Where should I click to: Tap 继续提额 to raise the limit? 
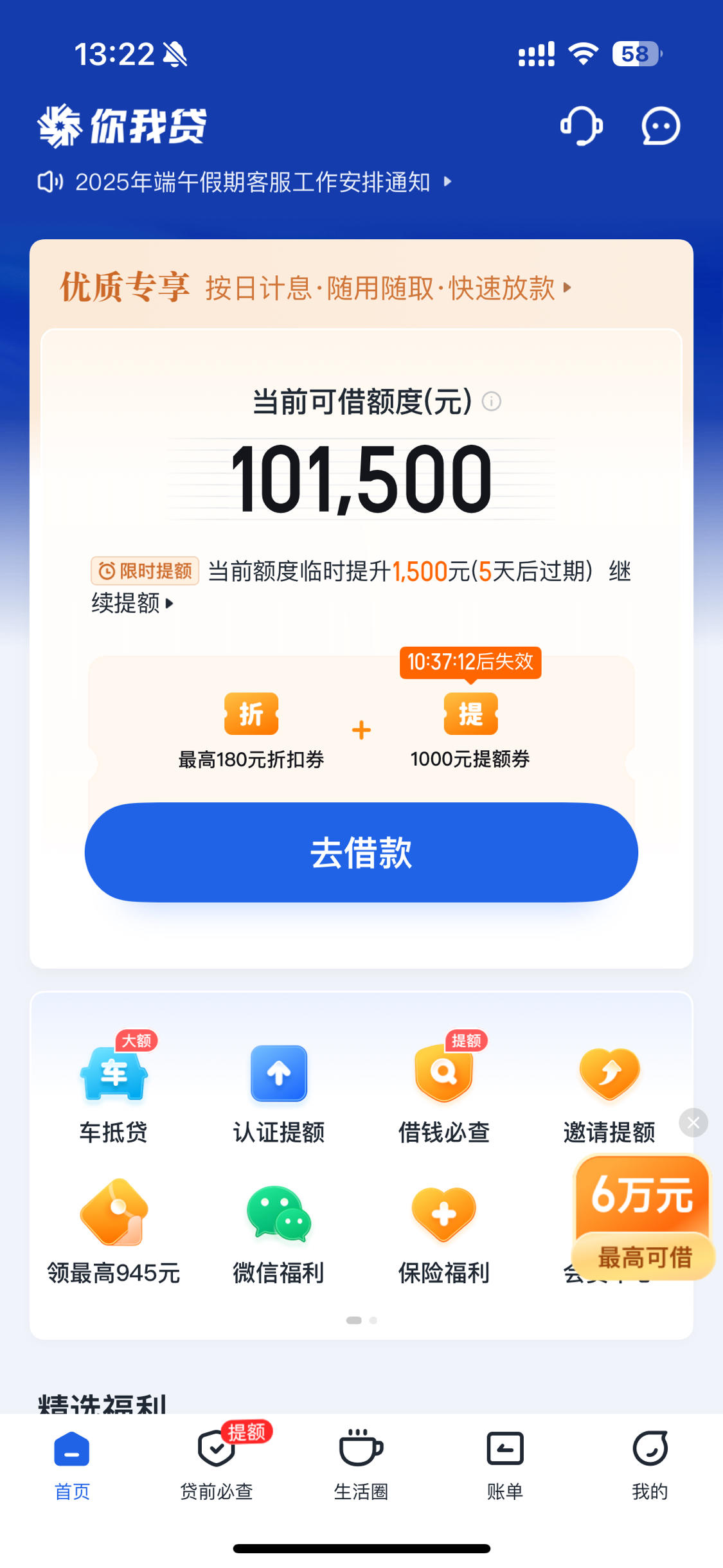coord(132,604)
